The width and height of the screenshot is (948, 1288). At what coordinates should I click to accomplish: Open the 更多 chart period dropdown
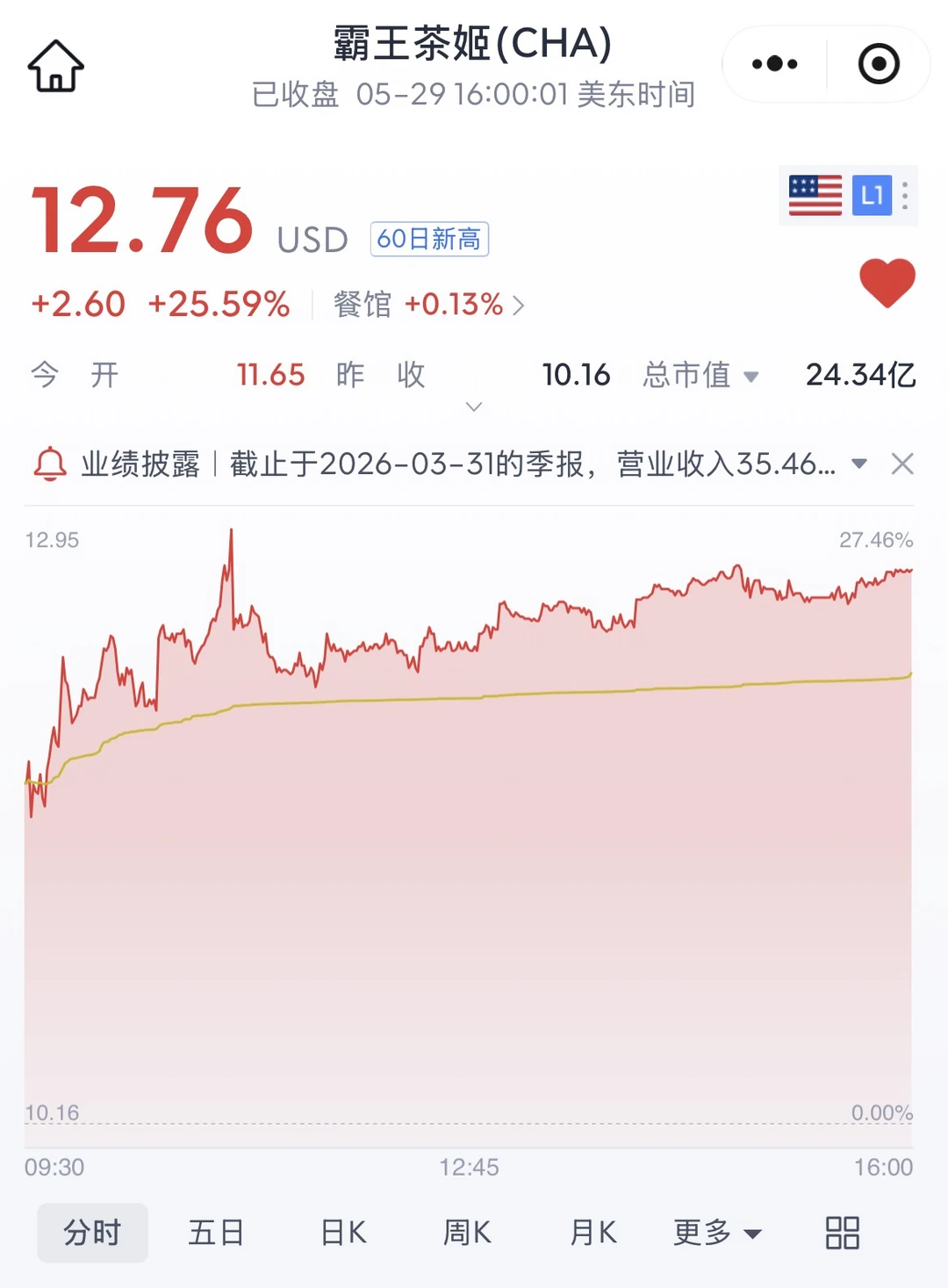tap(717, 1233)
